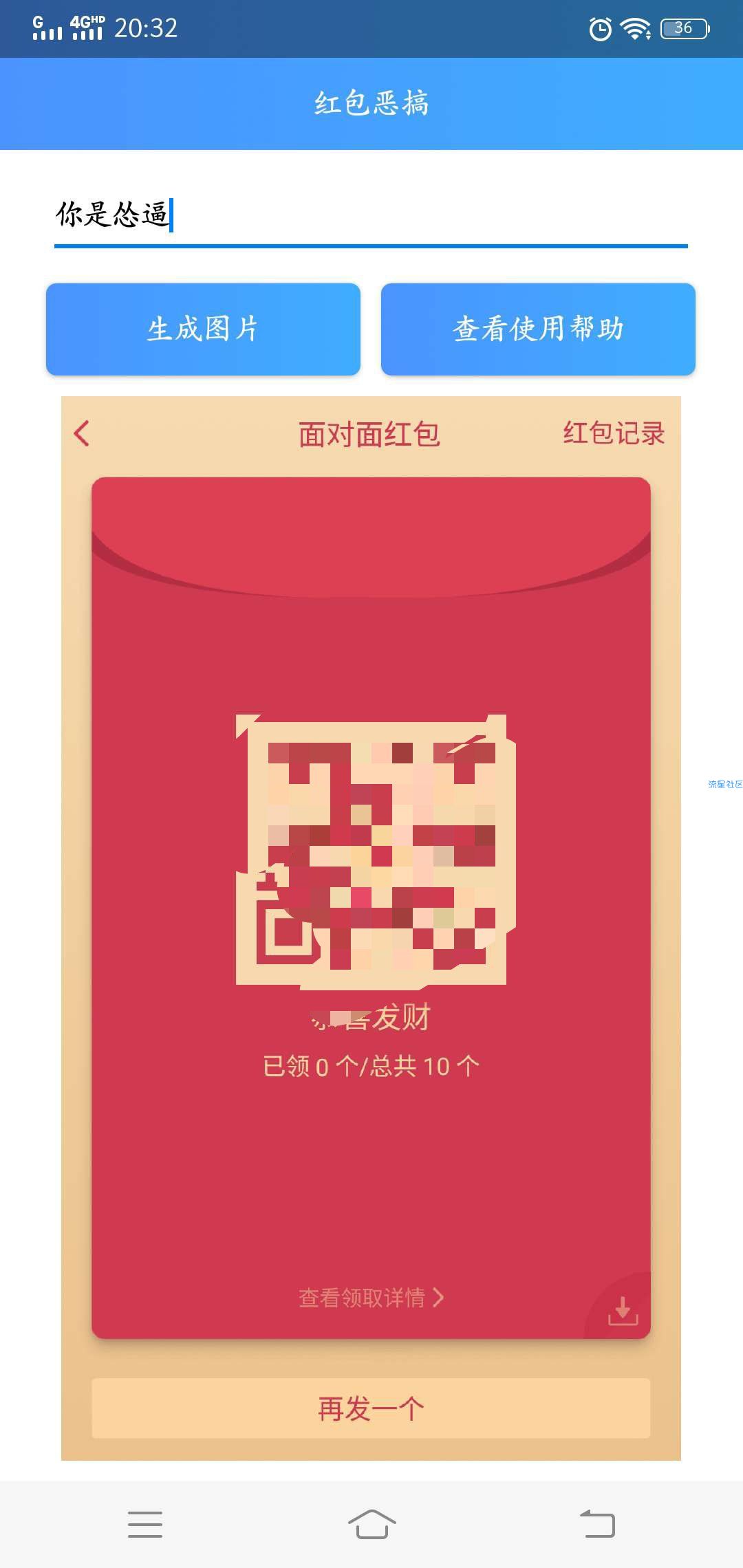Open 查看使用帮助 usage help
The image size is (743, 1568).
538,329
